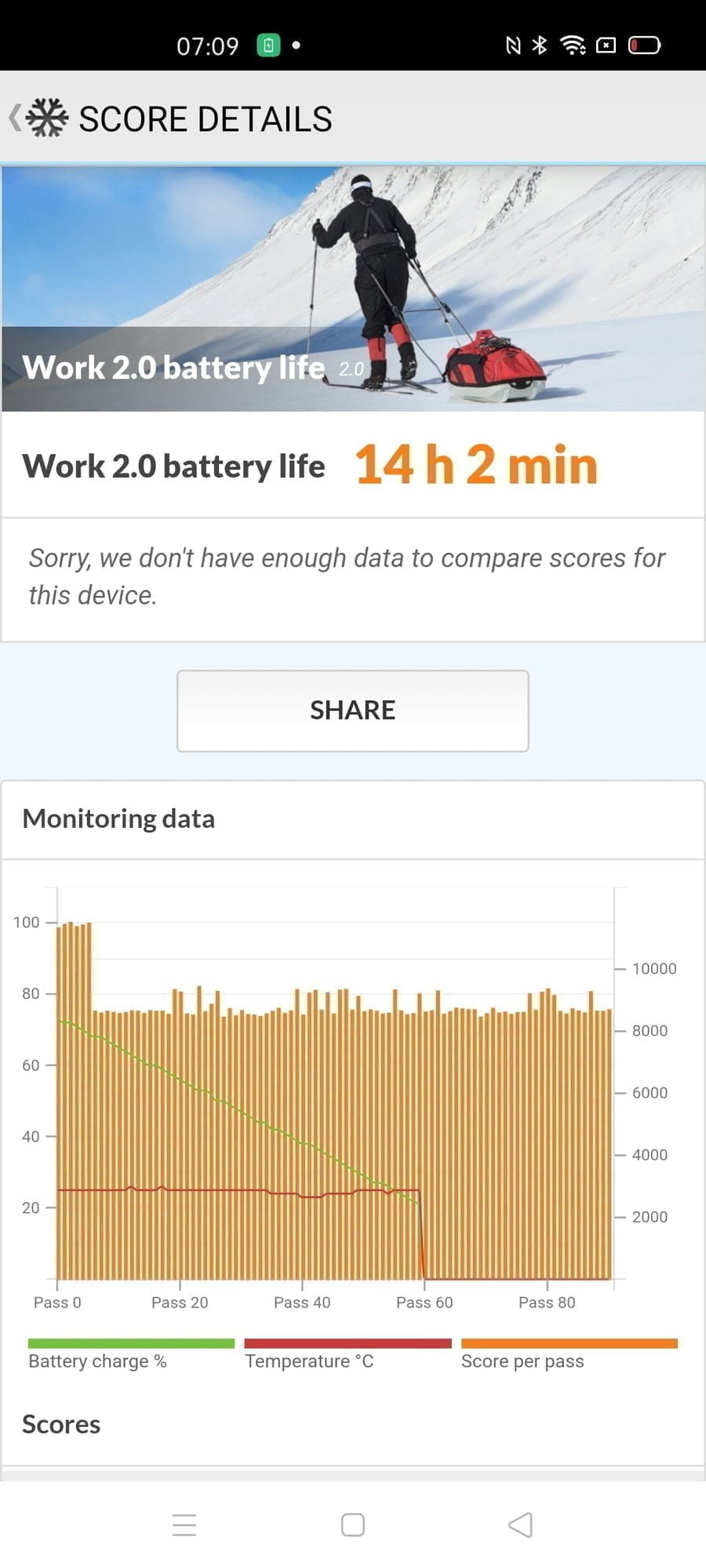
Task: Open the system recent apps menu
Action: point(184,1525)
